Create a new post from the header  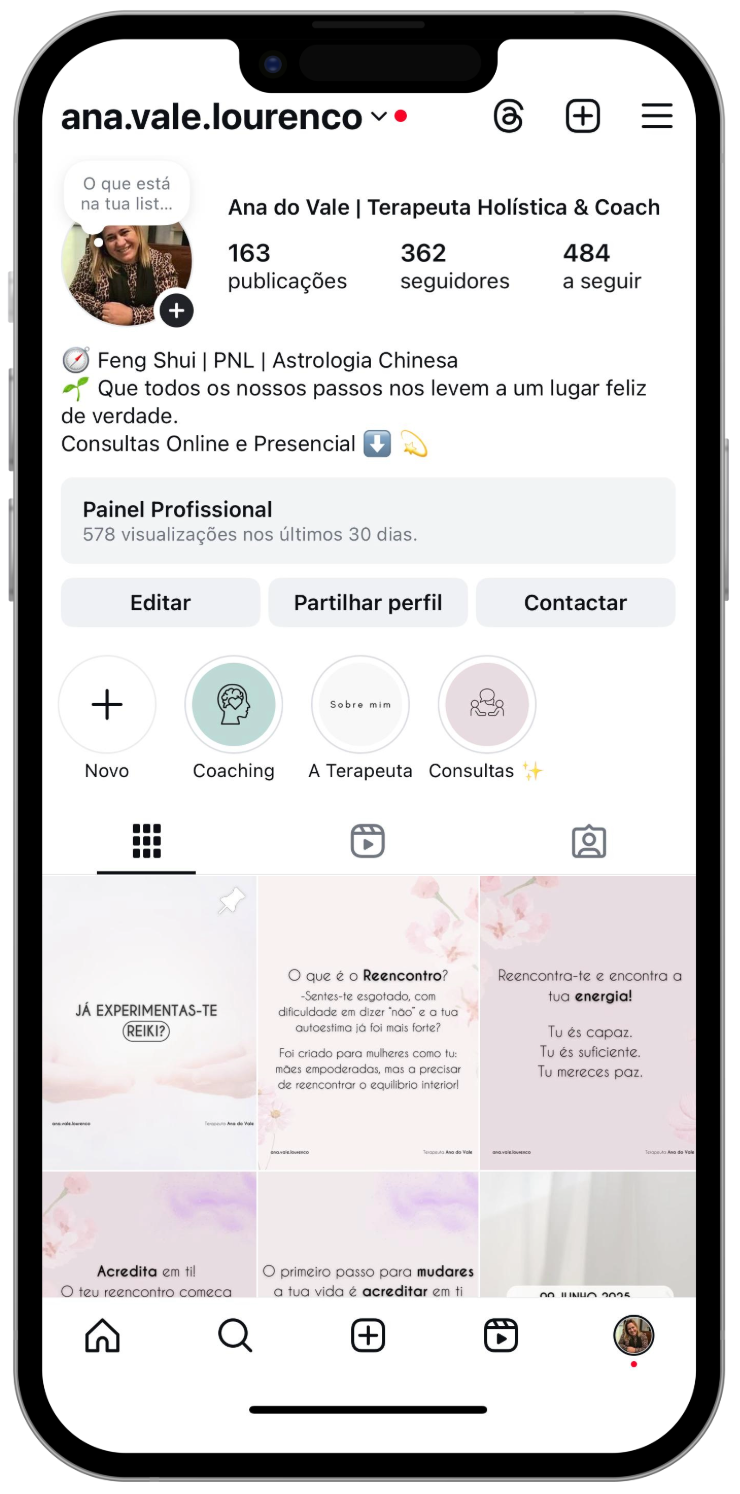pyautogui.click(x=583, y=116)
